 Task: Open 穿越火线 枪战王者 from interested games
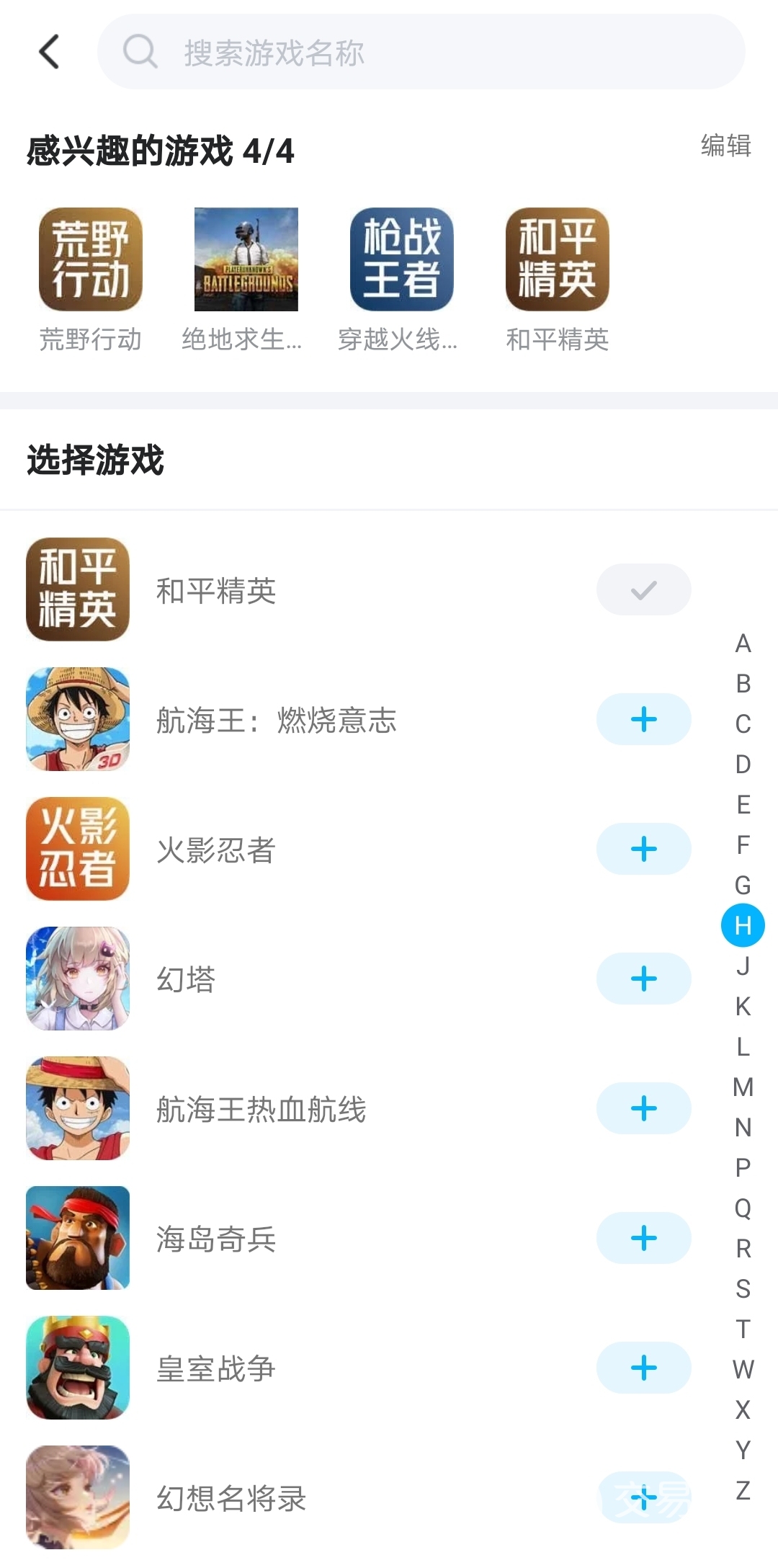(x=401, y=259)
